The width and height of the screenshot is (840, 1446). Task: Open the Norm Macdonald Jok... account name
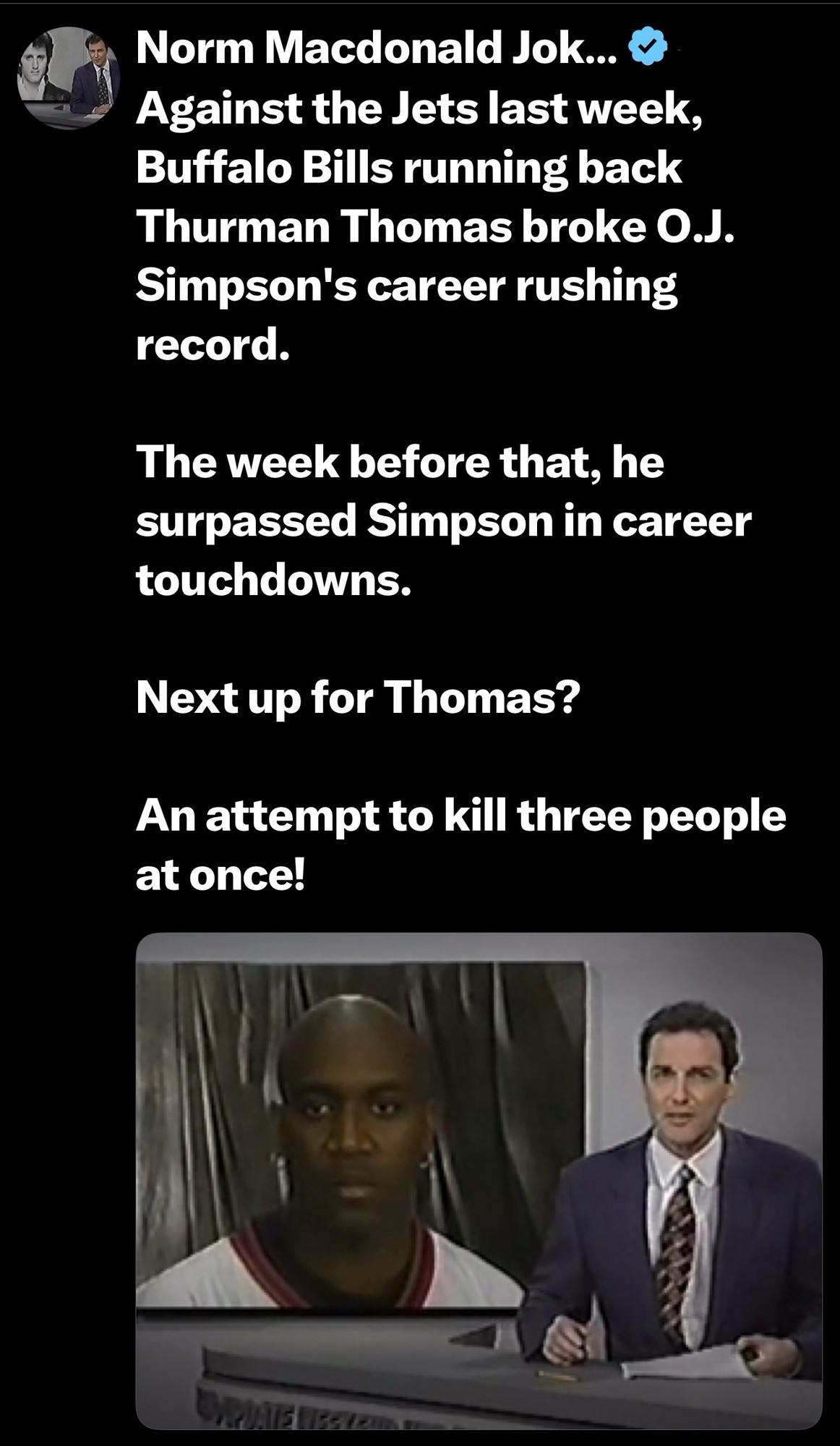click(376, 48)
